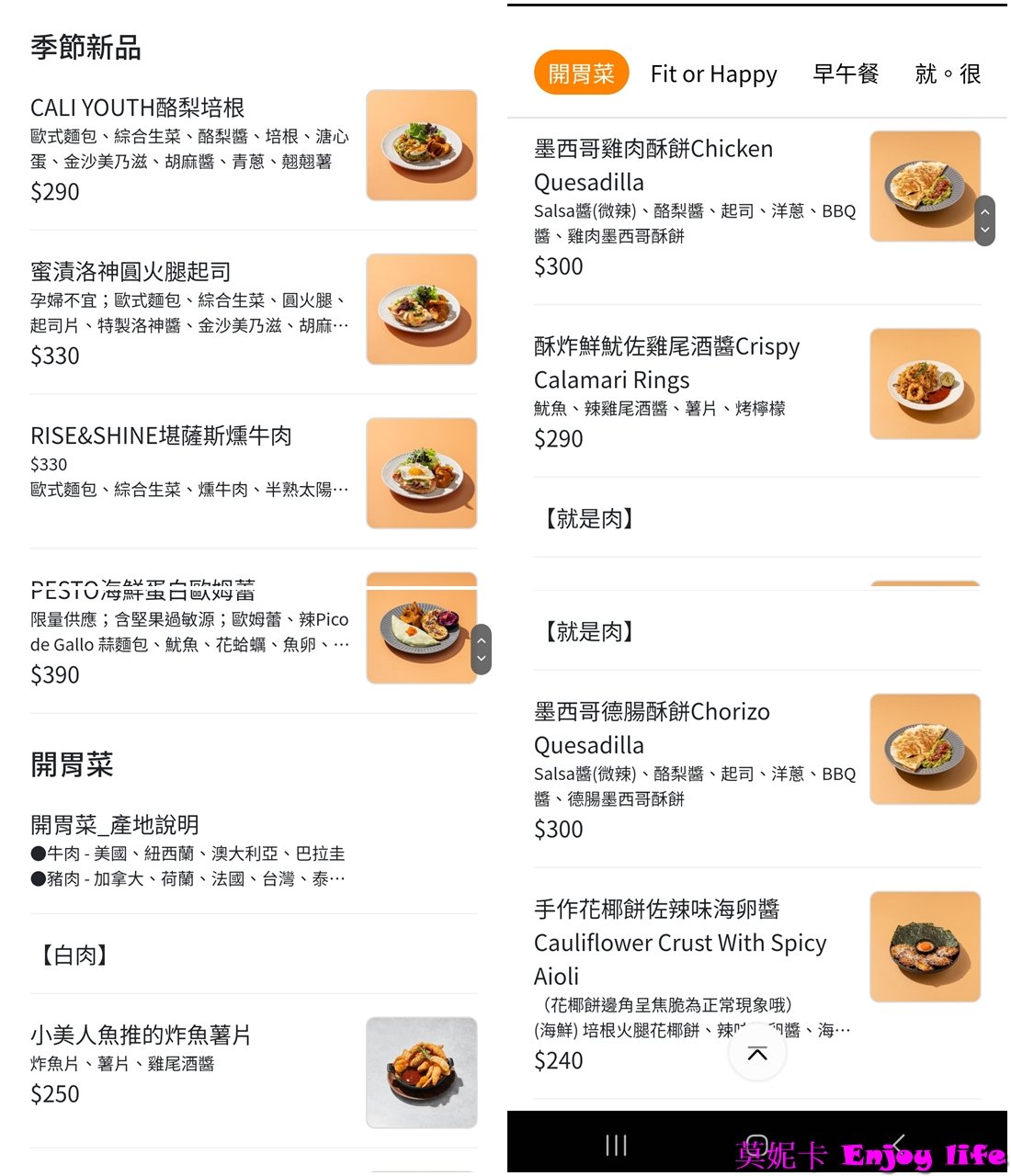Viewport: 1011px width, 1176px height.
Task: Select the highlighted 開胃菜 category pill
Action: [x=581, y=72]
